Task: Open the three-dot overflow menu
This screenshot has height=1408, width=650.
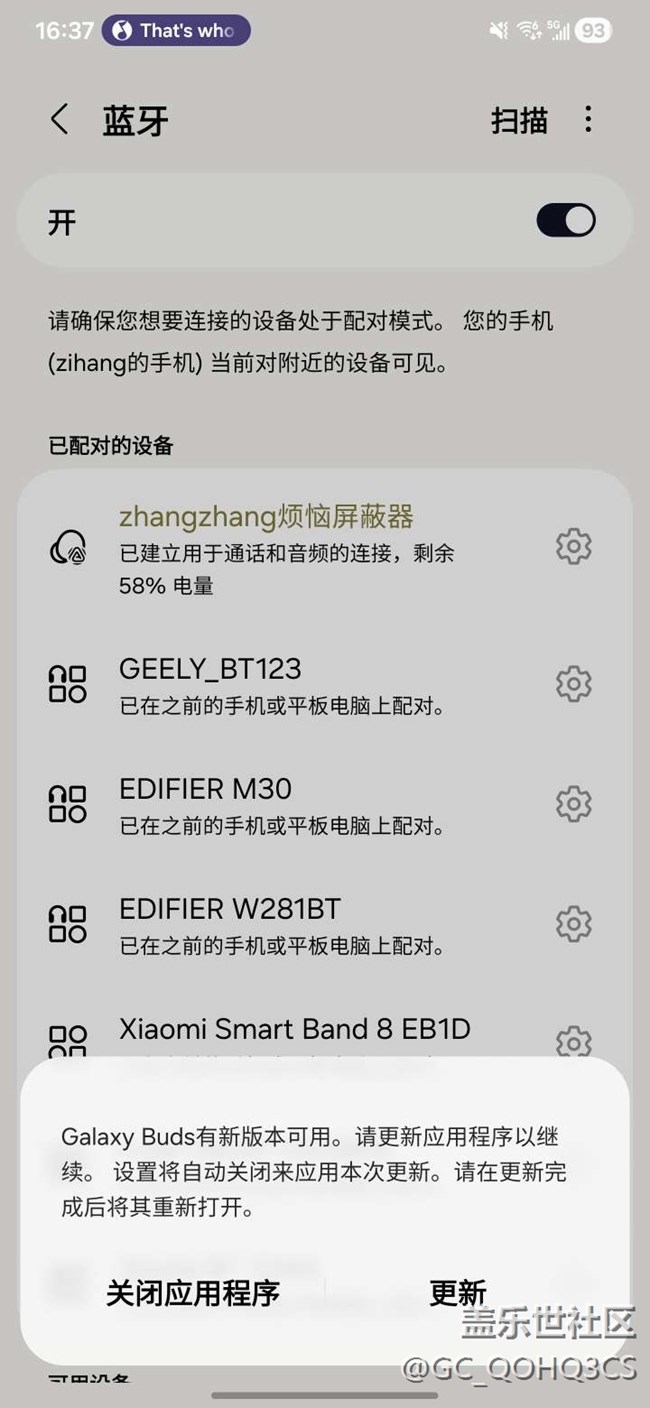Action: coord(588,120)
